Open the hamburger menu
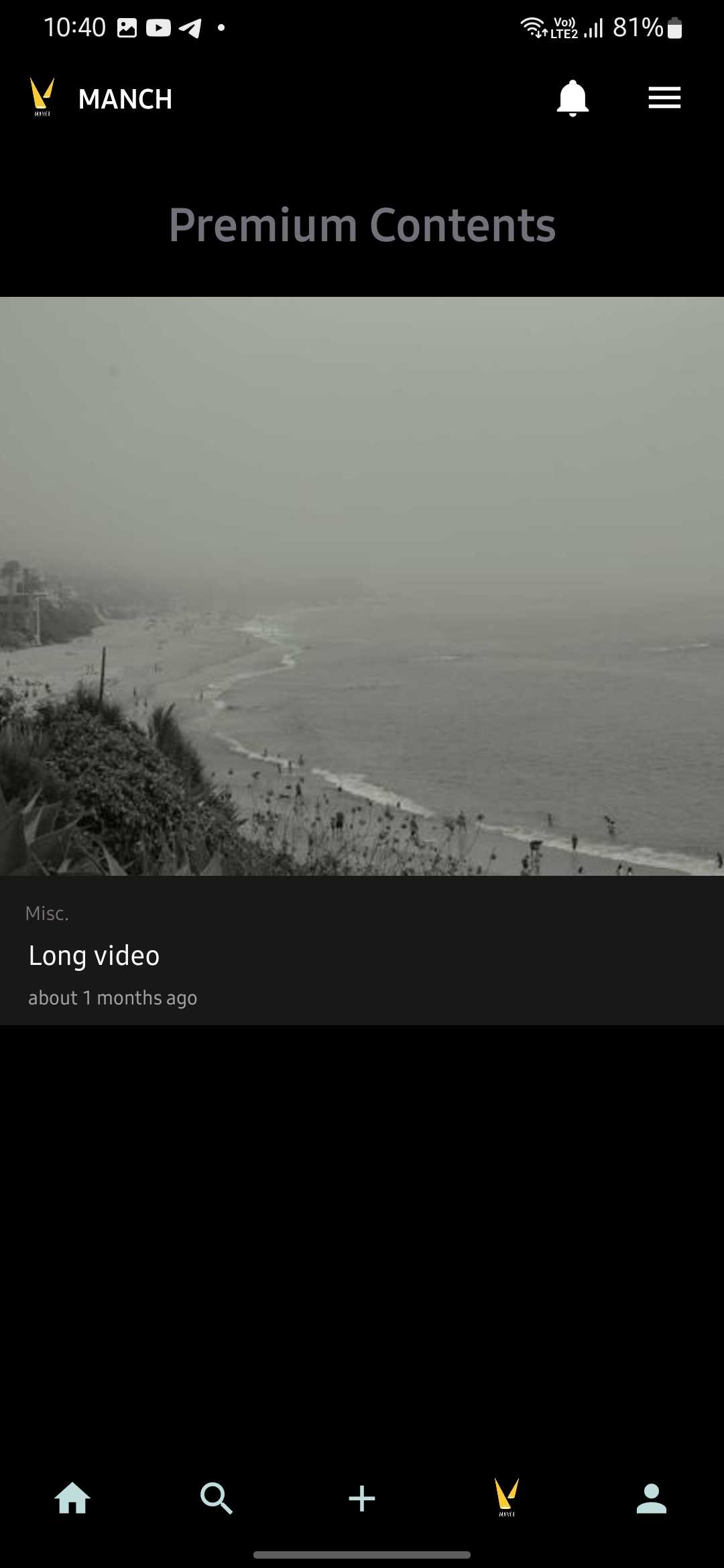This screenshot has height=1568, width=724. tap(664, 98)
